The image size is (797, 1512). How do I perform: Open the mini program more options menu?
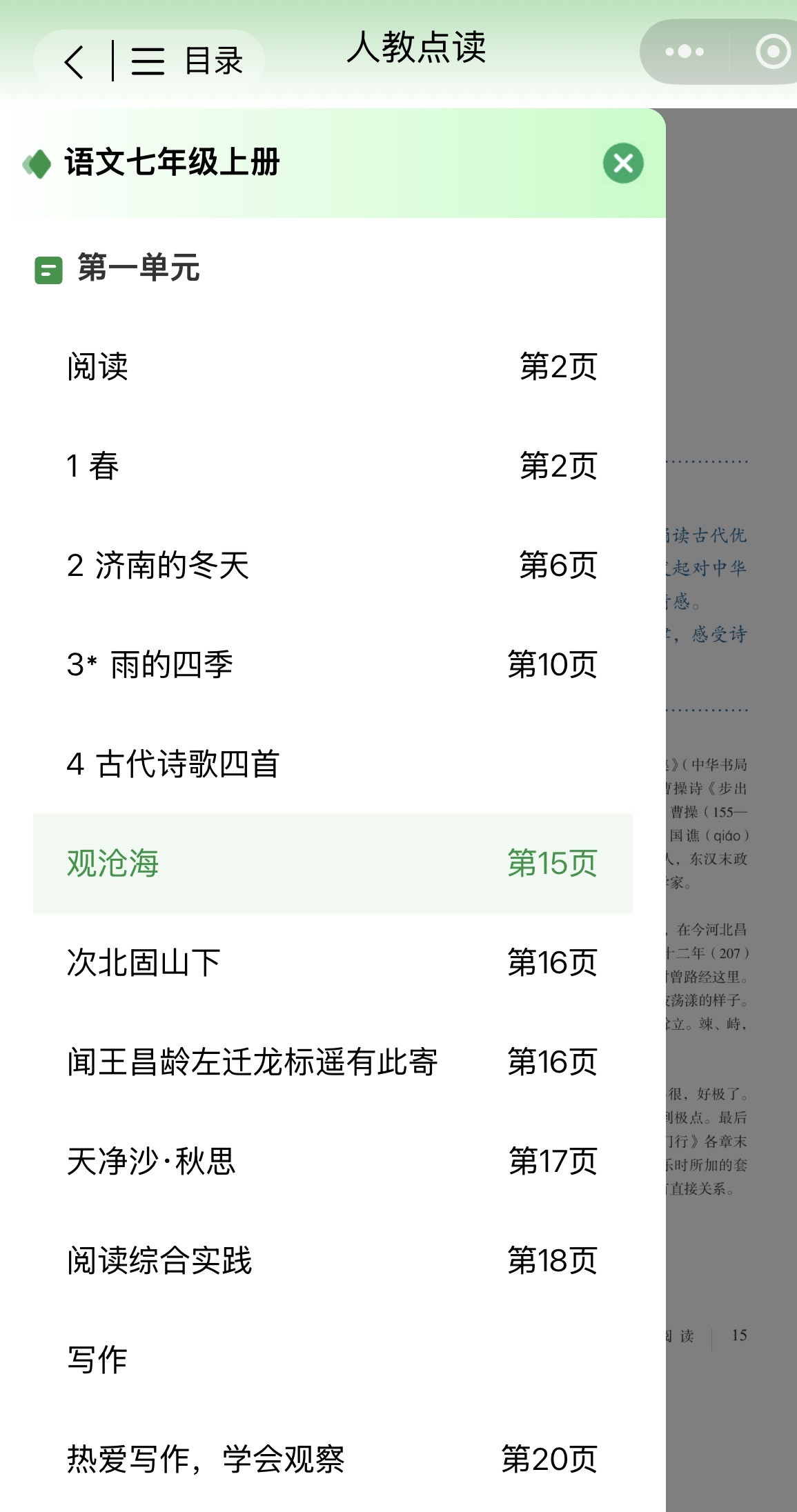684,52
